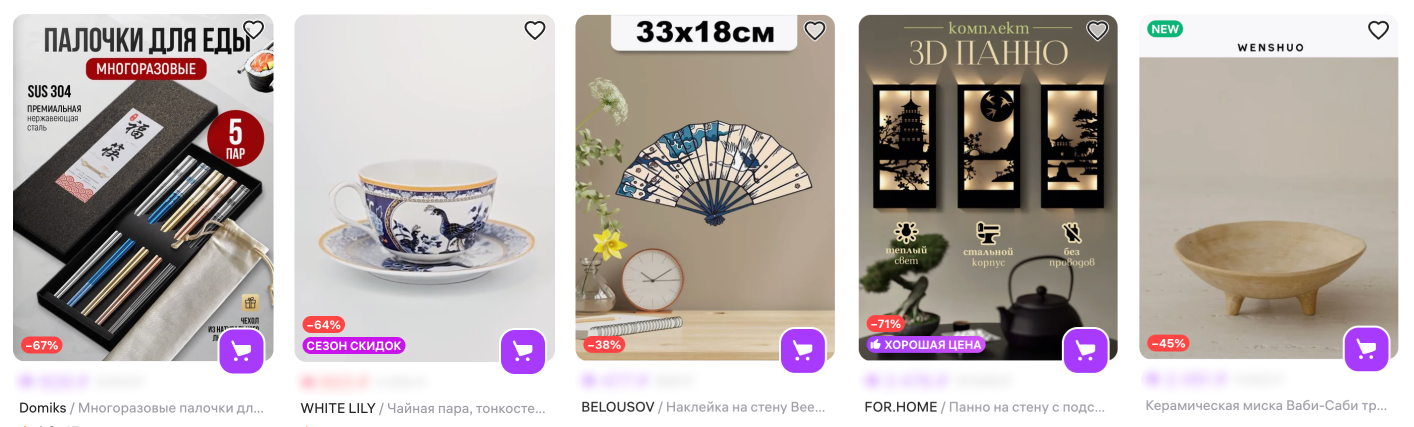Add BELOUSOV fan sticker to cart
The height and width of the screenshot is (427, 1414).
pos(803,351)
